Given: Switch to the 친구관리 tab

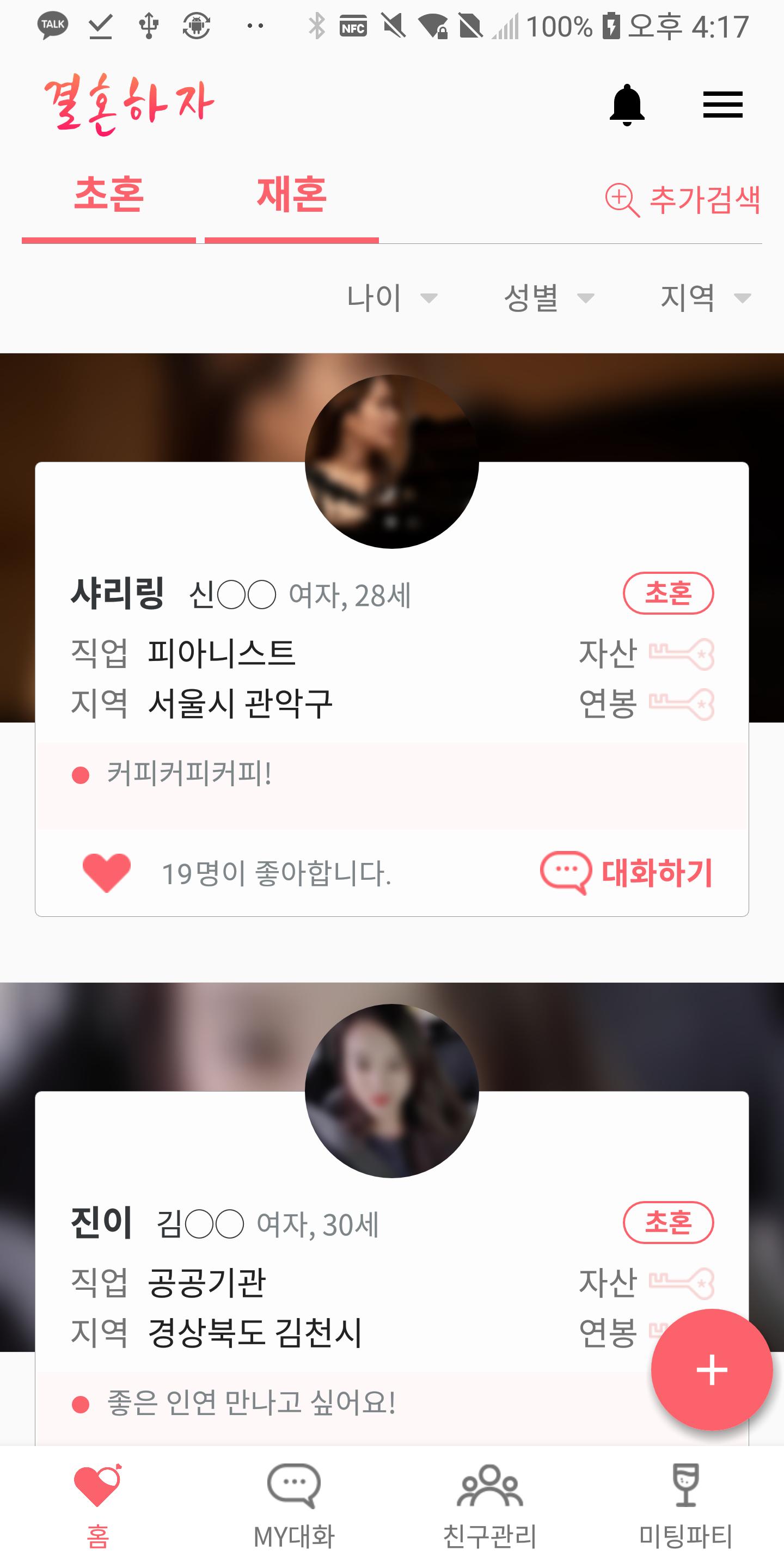Looking at the screenshot, I should (x=490, y=1506).
